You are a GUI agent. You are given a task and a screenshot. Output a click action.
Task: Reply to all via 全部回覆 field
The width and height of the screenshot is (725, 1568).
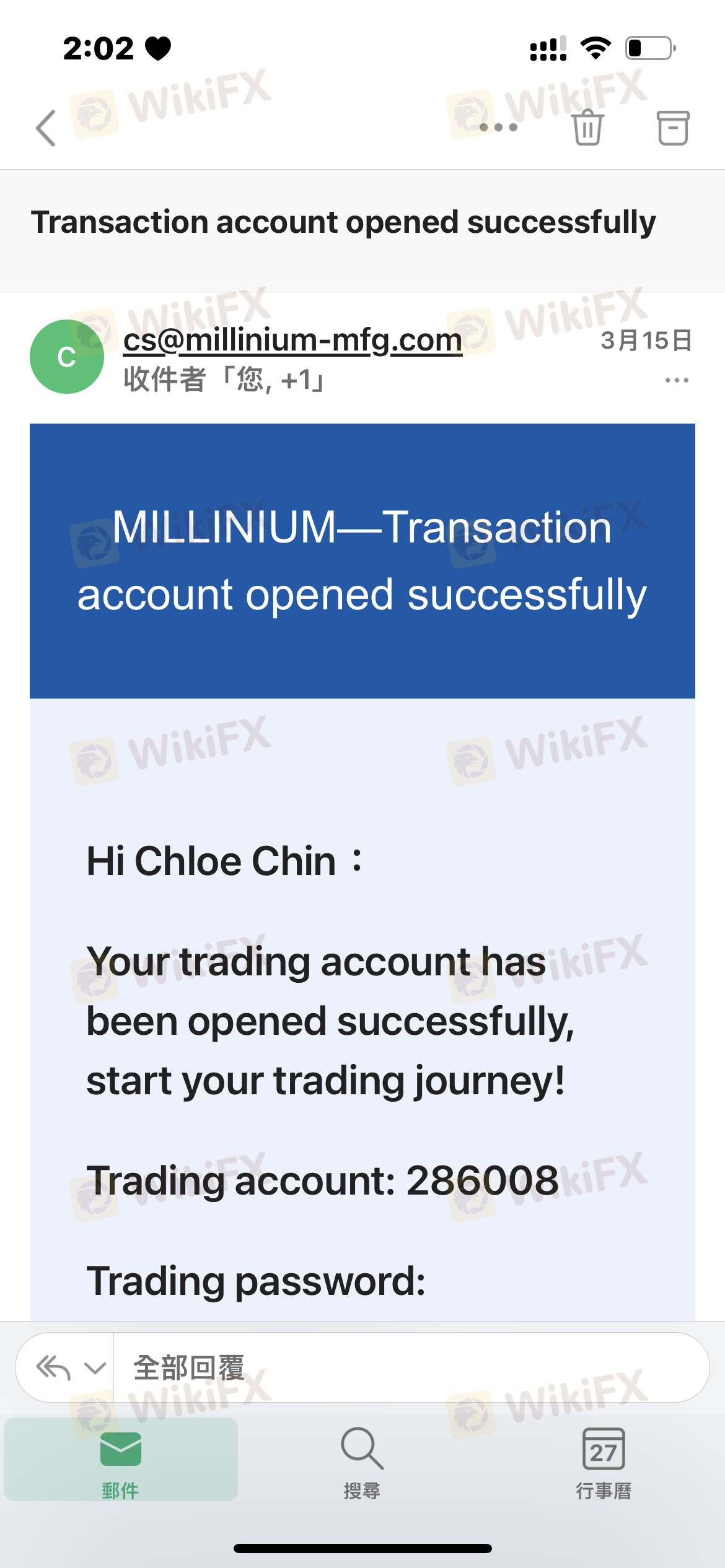[x=409, y=1367]
